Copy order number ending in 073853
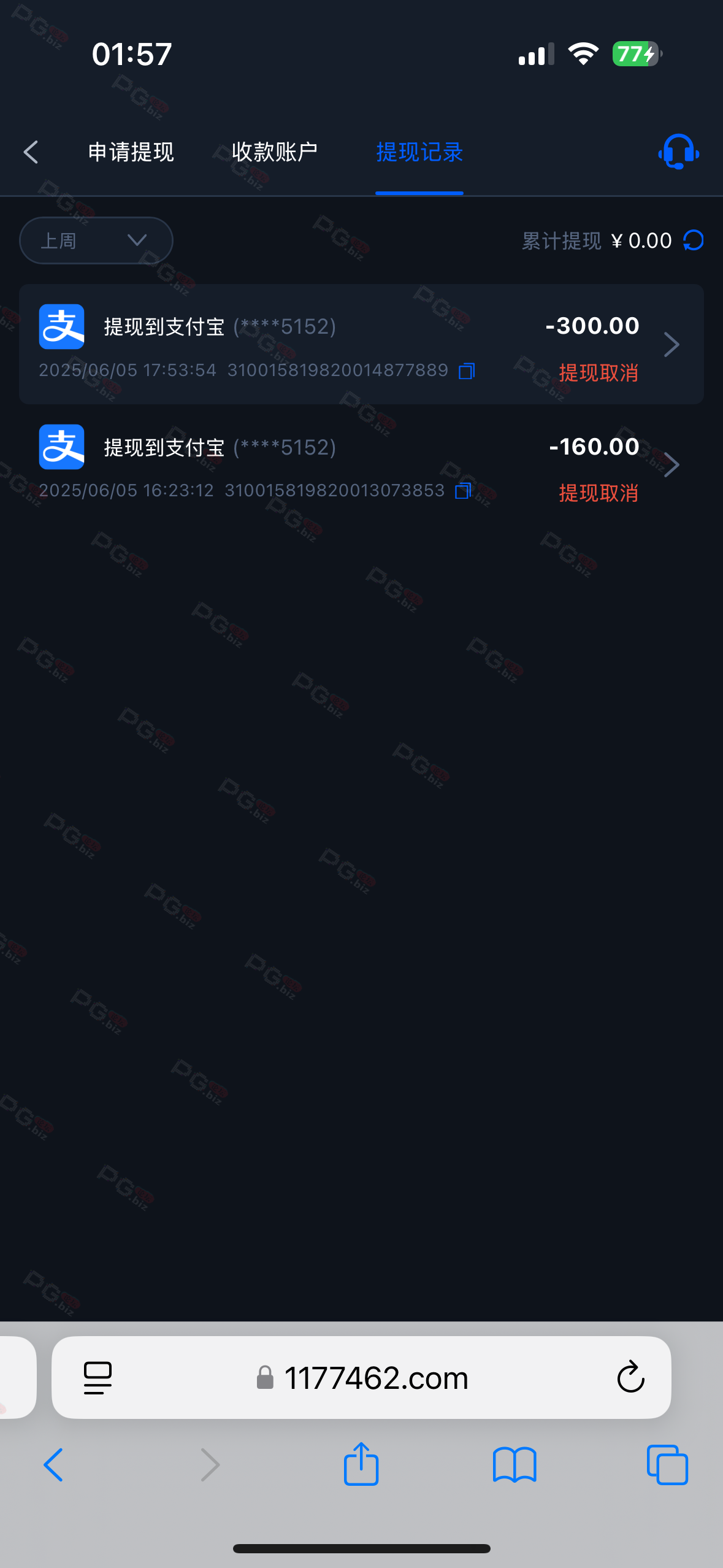Image resolution: width=723 pixels, height=1568 pixels. click(463, 491)
